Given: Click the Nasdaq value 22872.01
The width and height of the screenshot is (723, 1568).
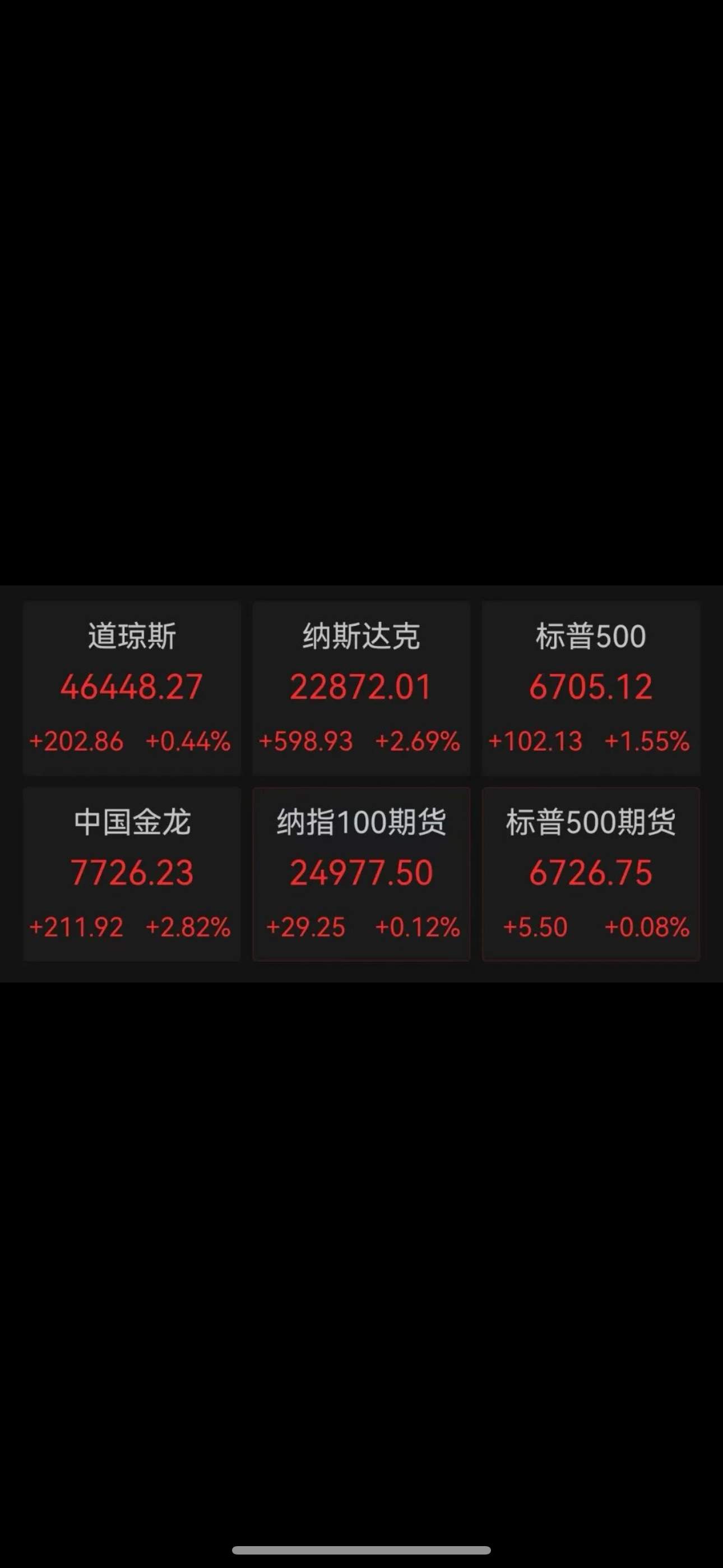Looking at the screenshot, I should [x=361, y=686].
